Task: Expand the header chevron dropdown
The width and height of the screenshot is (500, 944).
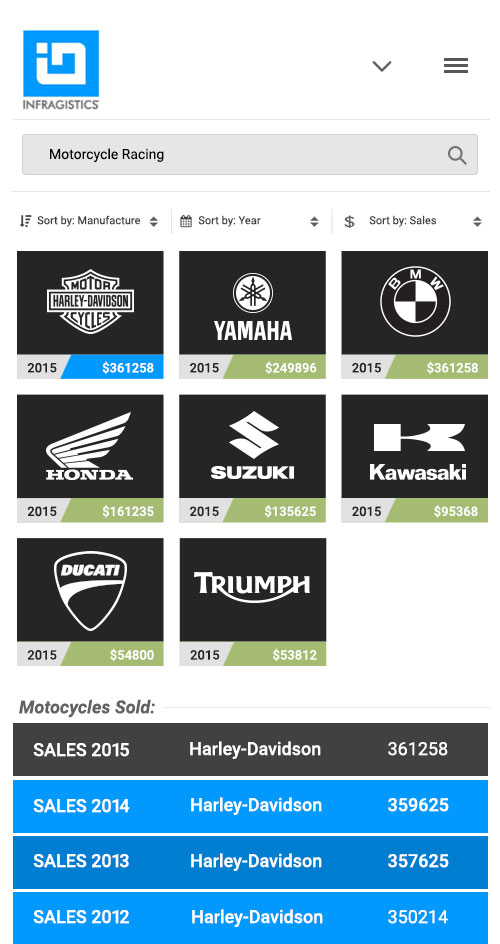Action: point(382,66)
